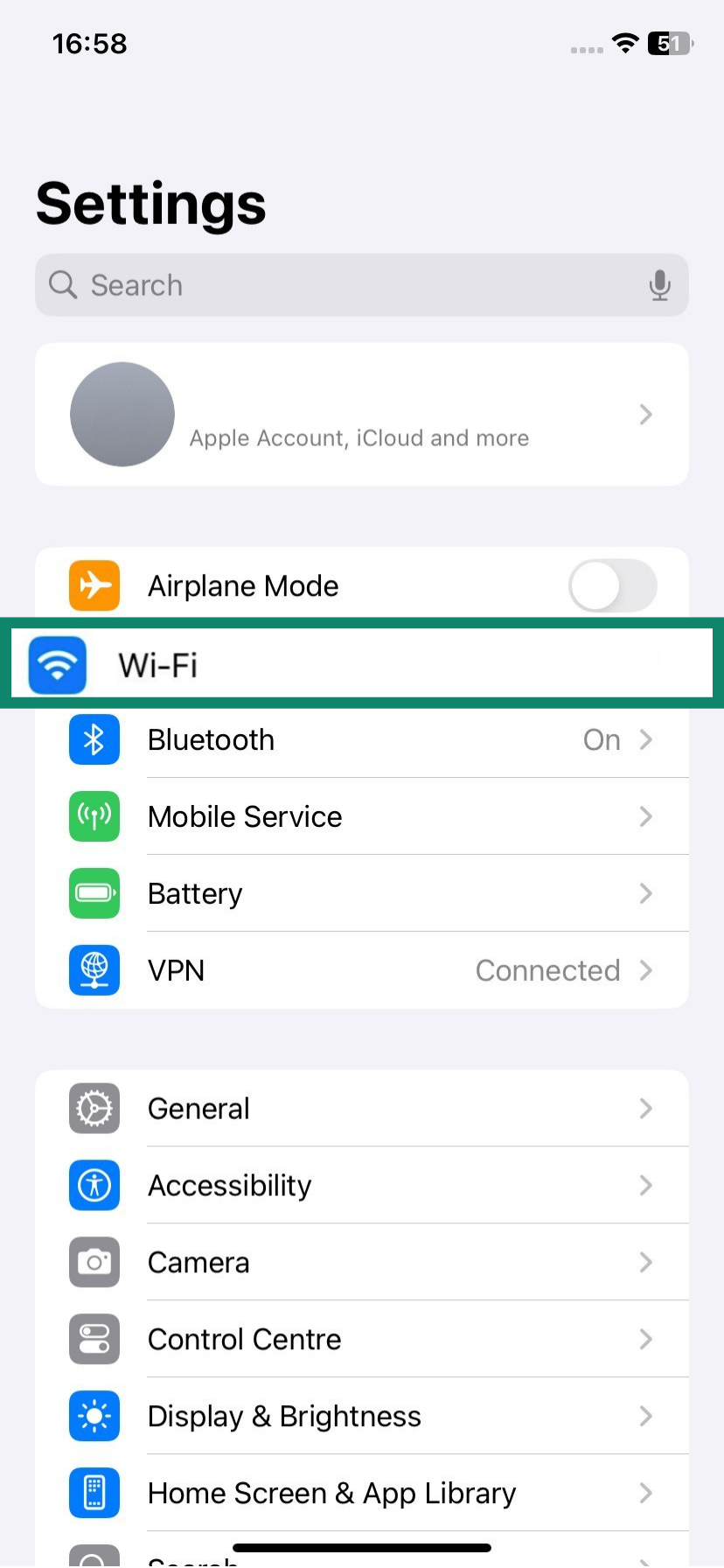724x1568 pixels.
Task: Tap the battery level indicator in status bar
Action: pyautogui.click(x=667, y=43)
